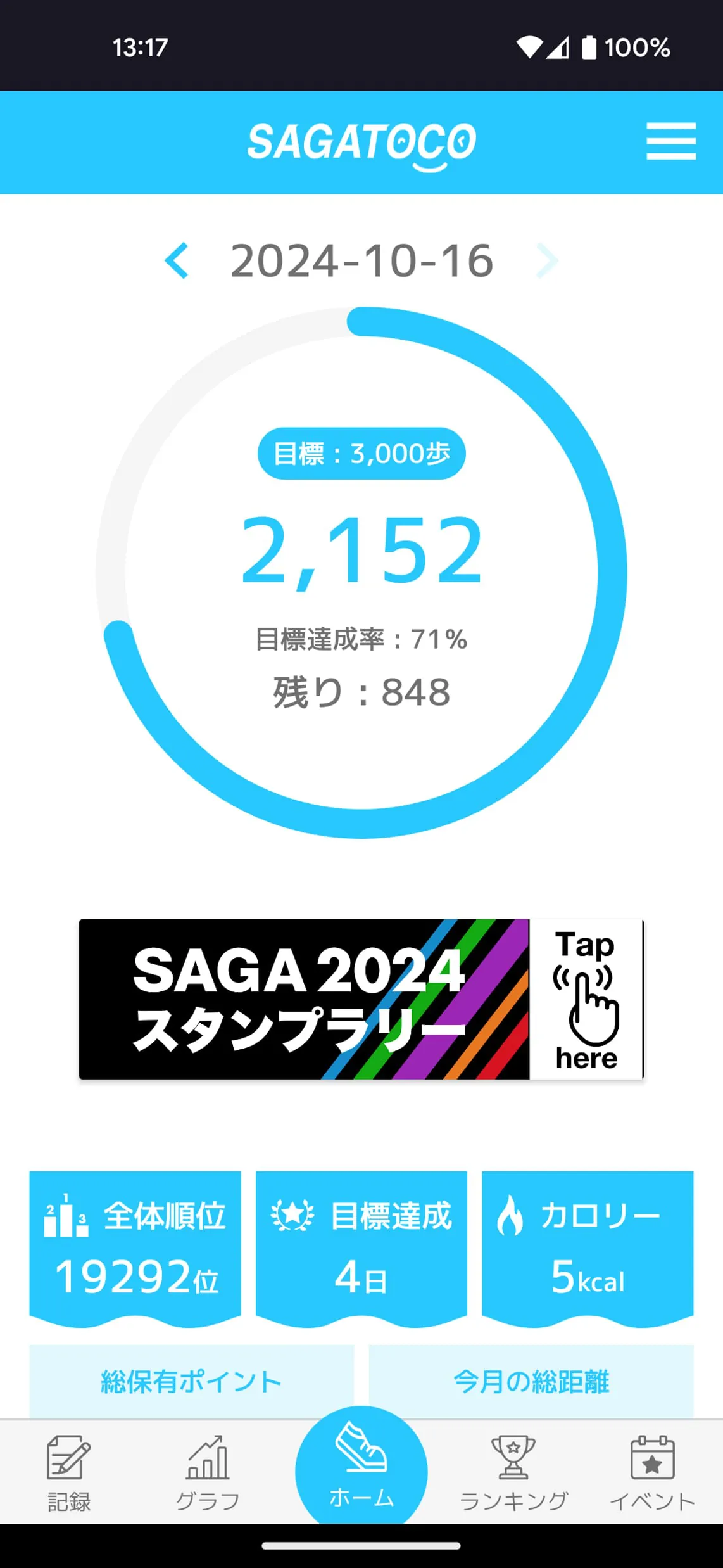Open the hamburger menu

(x=670, y=141)
